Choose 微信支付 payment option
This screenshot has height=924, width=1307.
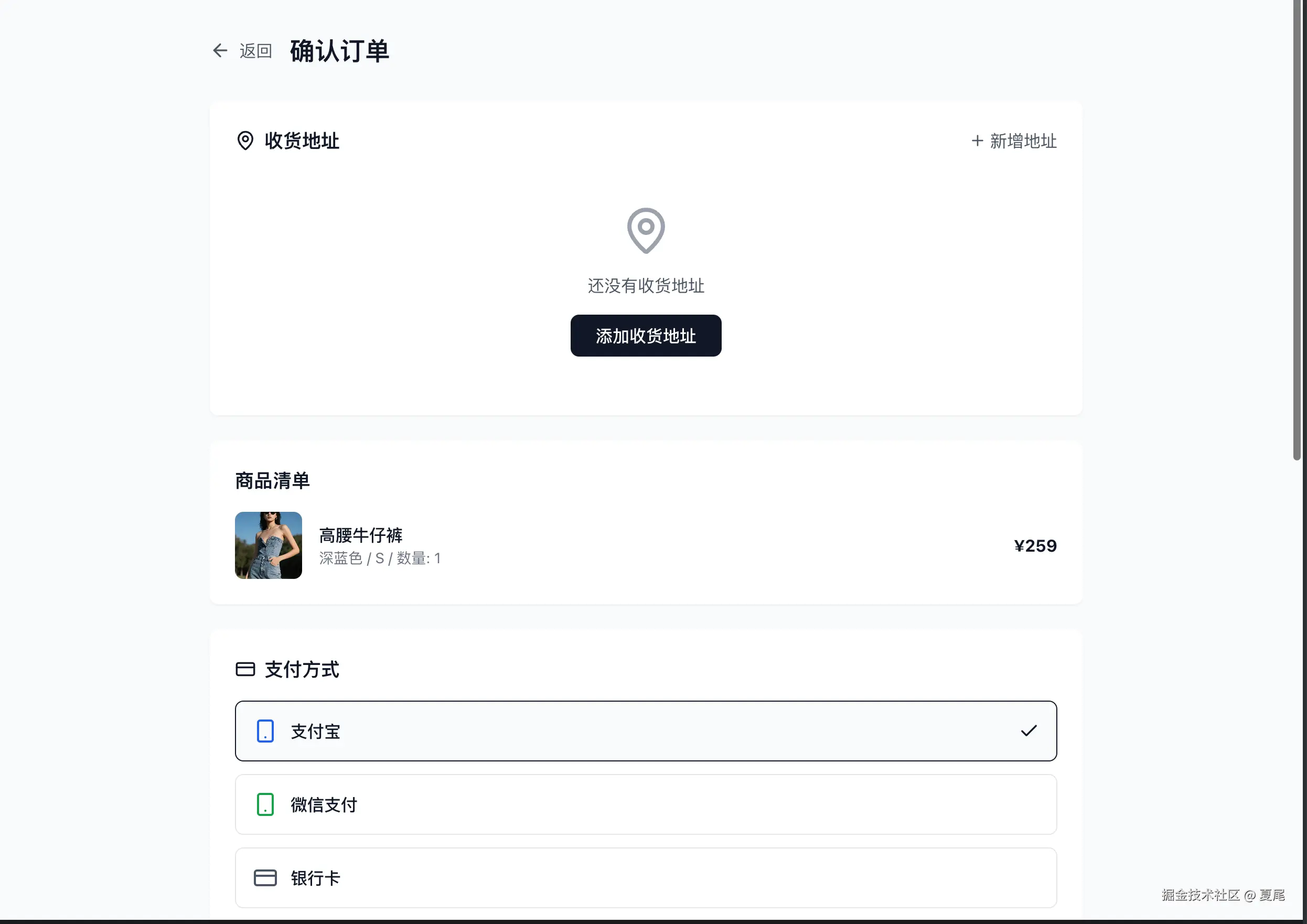(646, 804)
